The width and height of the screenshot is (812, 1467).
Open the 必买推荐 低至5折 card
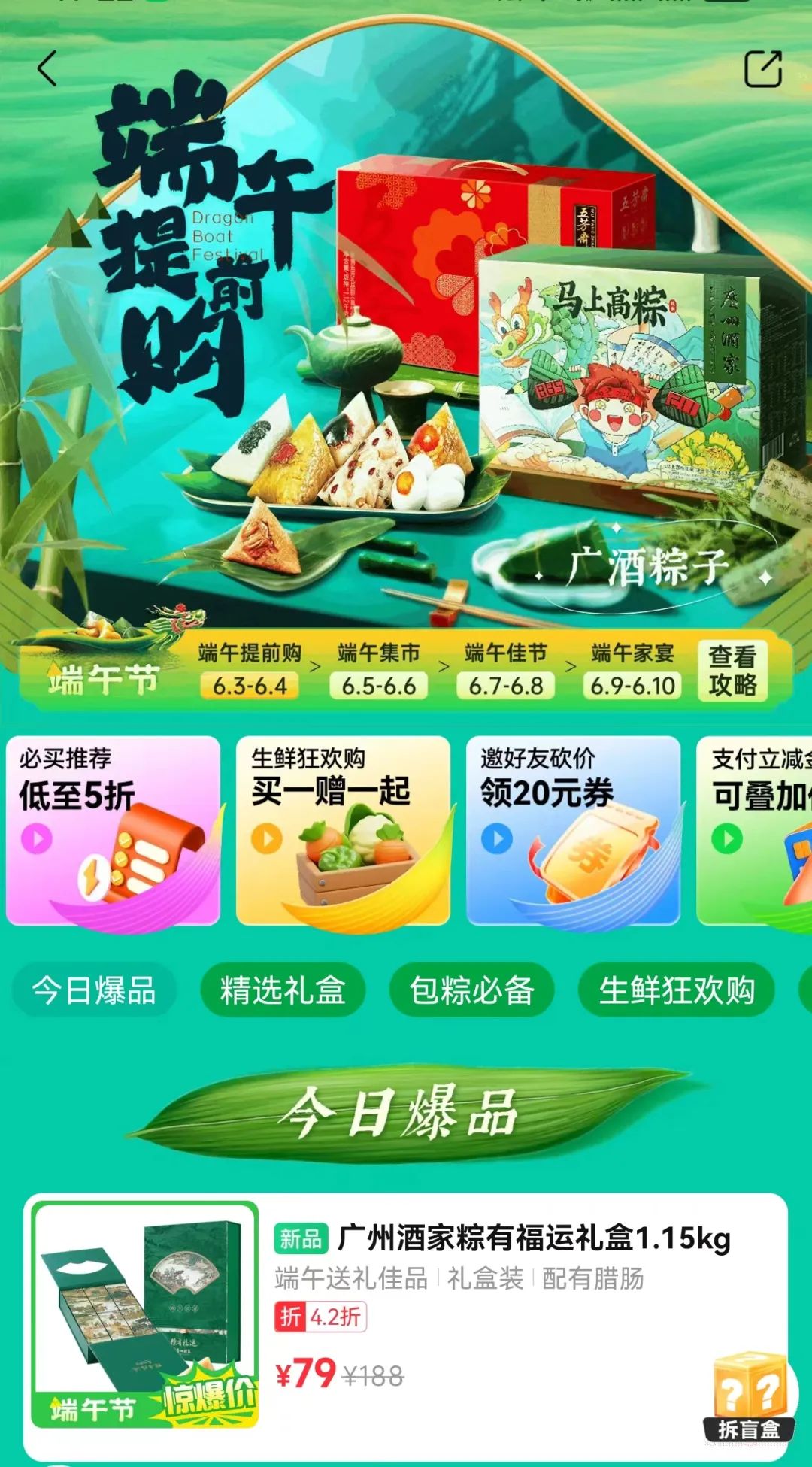[x=114, y=830]
